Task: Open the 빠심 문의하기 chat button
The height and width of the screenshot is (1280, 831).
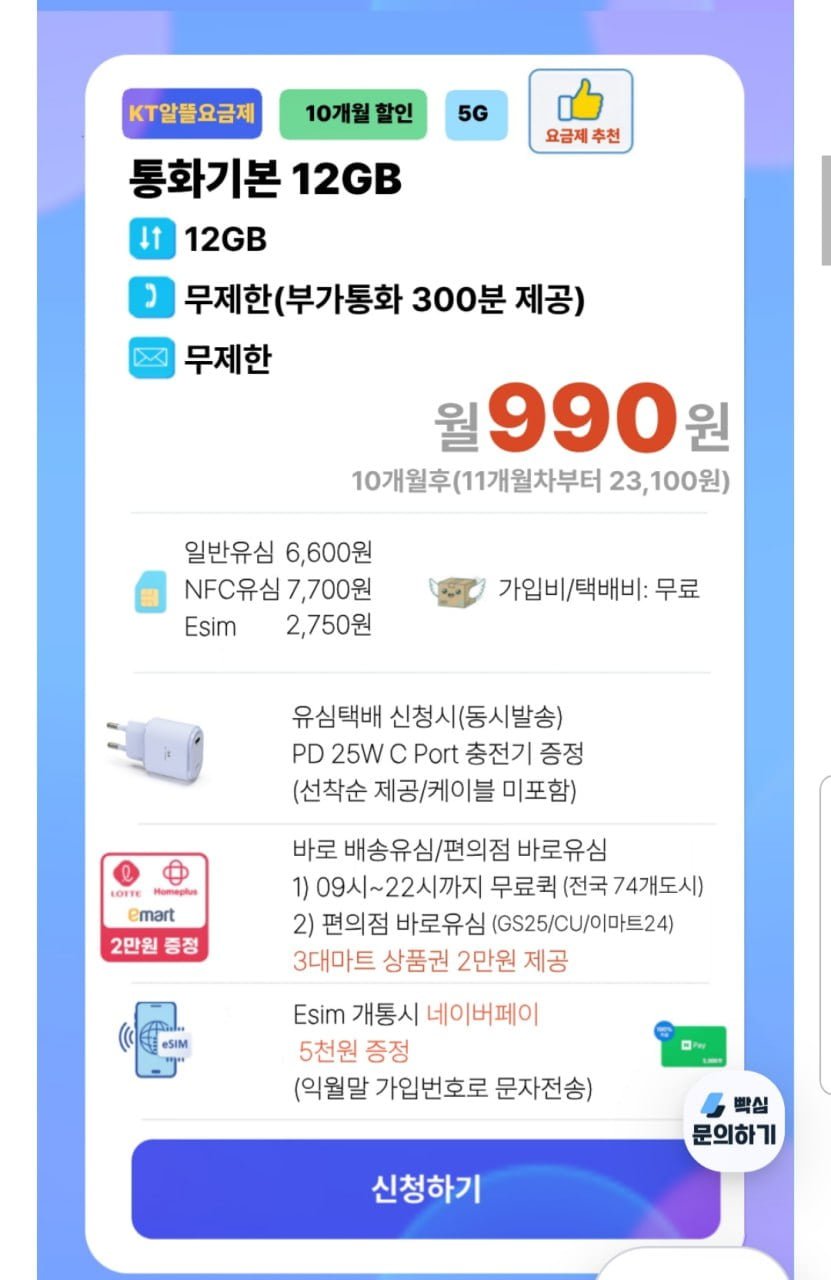Action: pos(734,1120)
